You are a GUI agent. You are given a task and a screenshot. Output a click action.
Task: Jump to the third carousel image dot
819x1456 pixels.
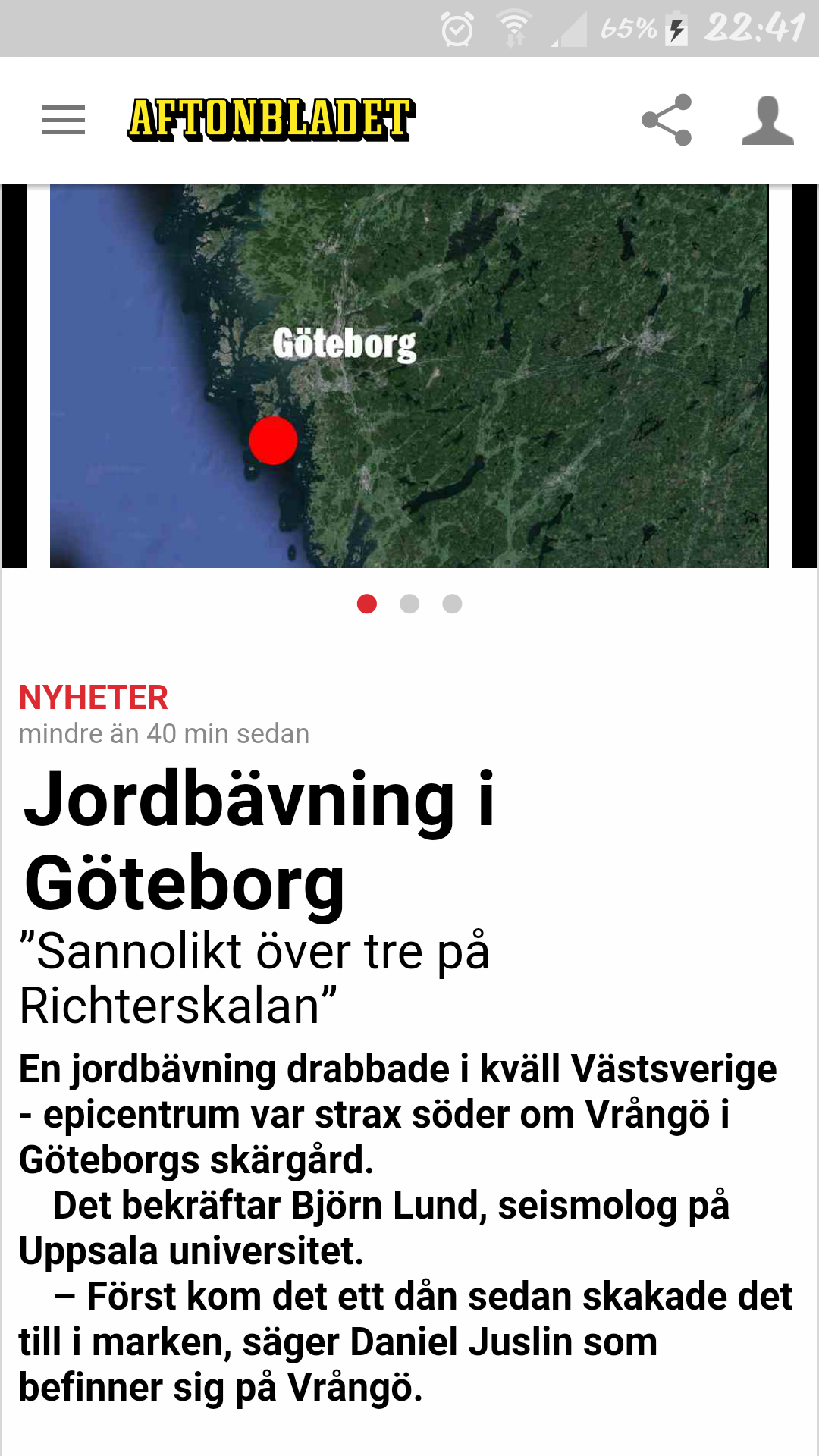point(452,604)
